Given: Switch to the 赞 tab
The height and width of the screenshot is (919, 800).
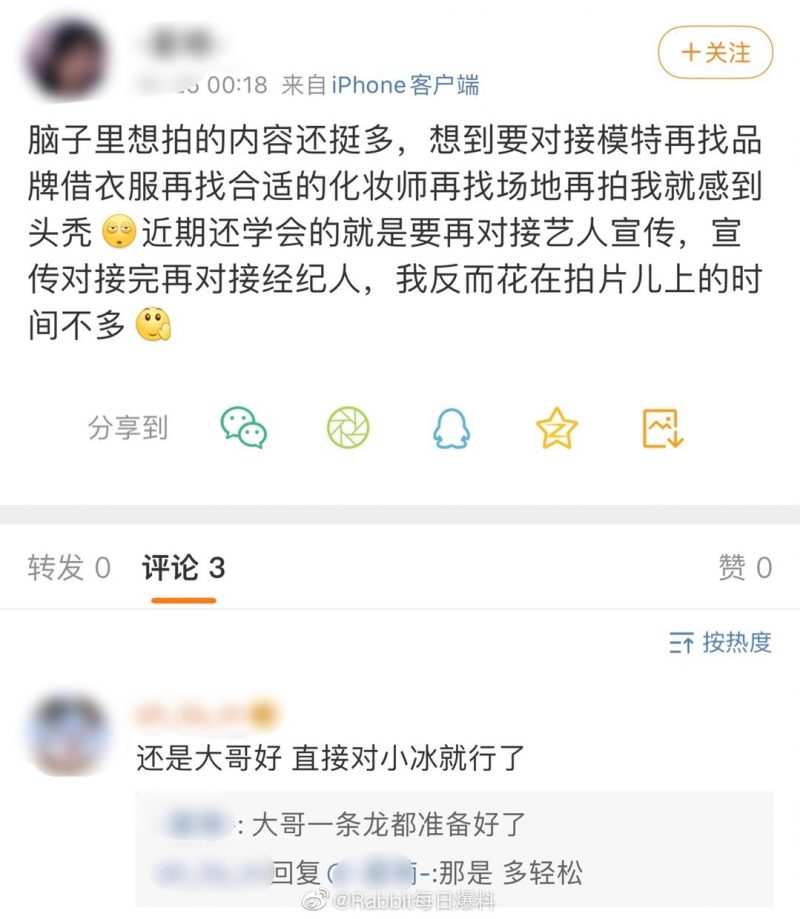Looking at the screenshot, I should tap(744, 569).
